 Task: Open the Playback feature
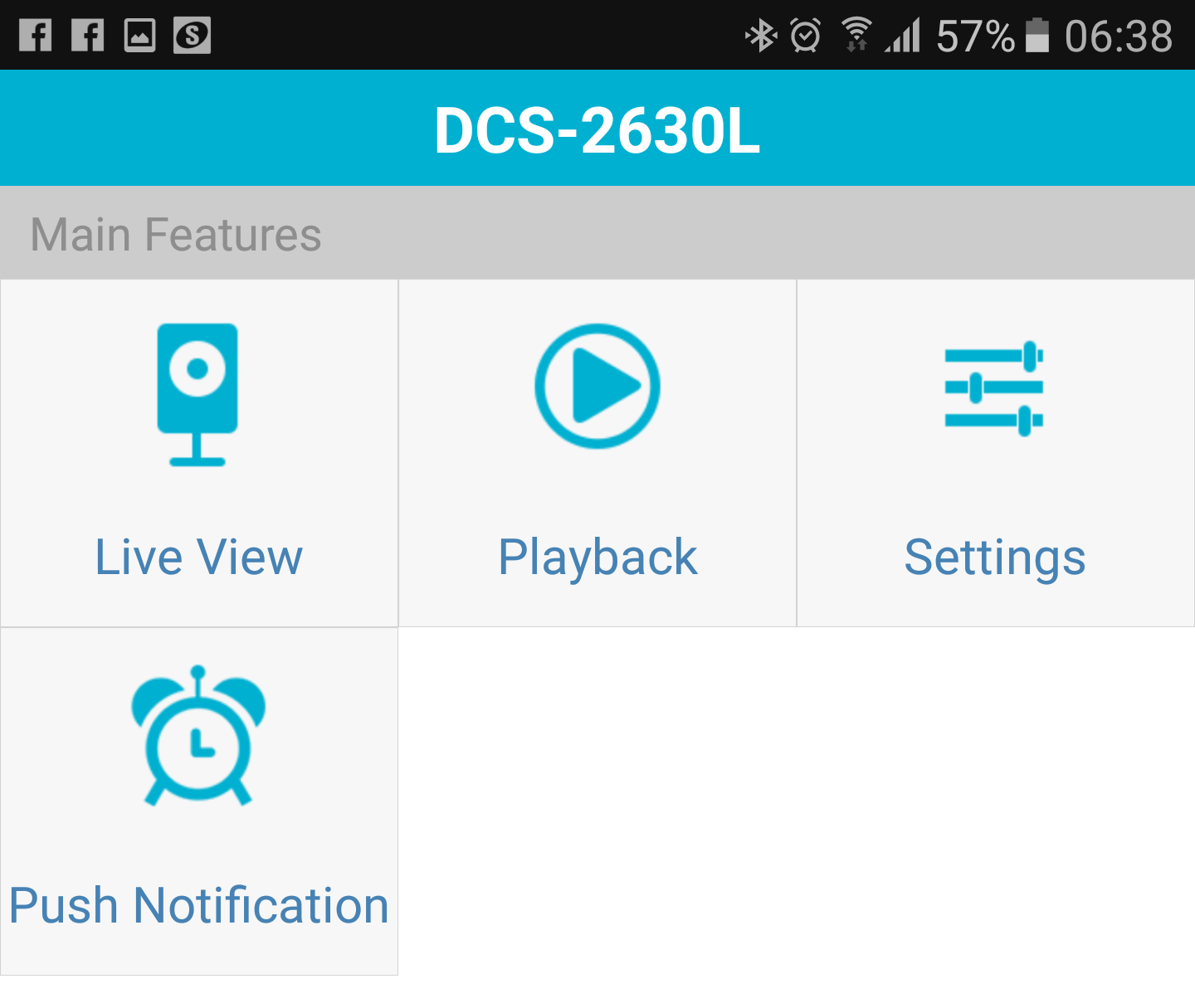tap(597, 452)
